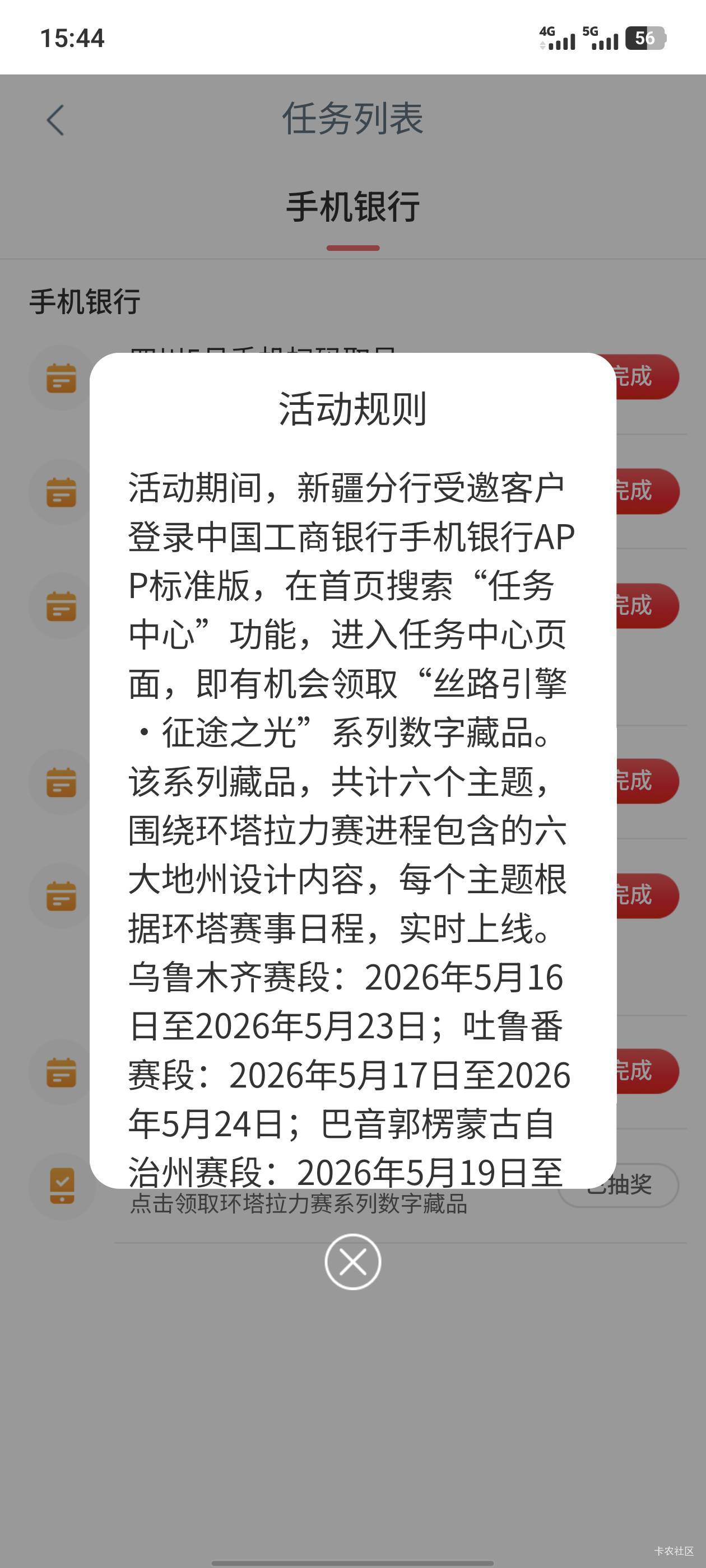Viewport: 706px width, 1568px height.
Task: Close the 活动规则 dialog with the X button
Action: click(x=352, y=1261)
